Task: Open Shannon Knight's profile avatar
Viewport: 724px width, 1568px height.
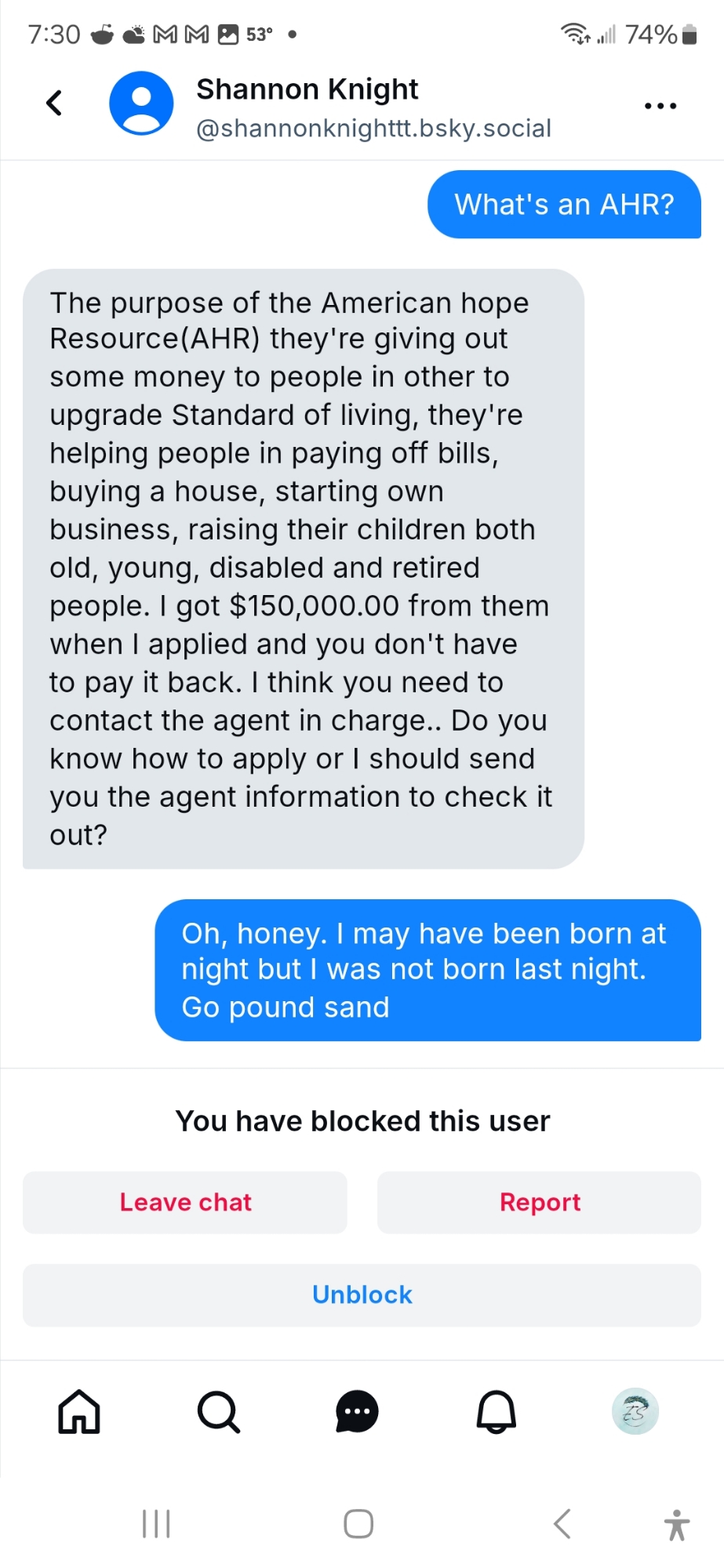Action: (x=141, y=103)
